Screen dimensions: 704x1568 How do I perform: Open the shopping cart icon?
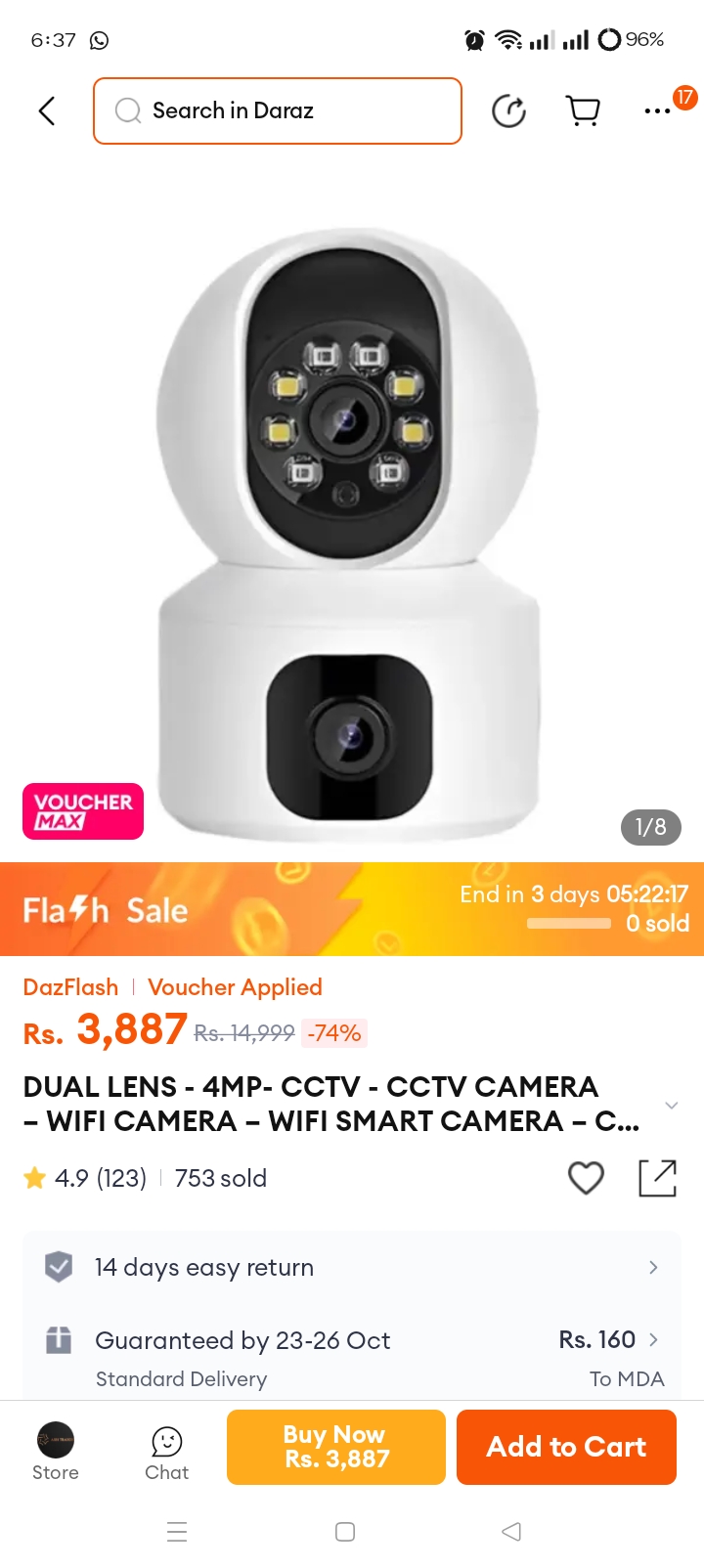584,110
